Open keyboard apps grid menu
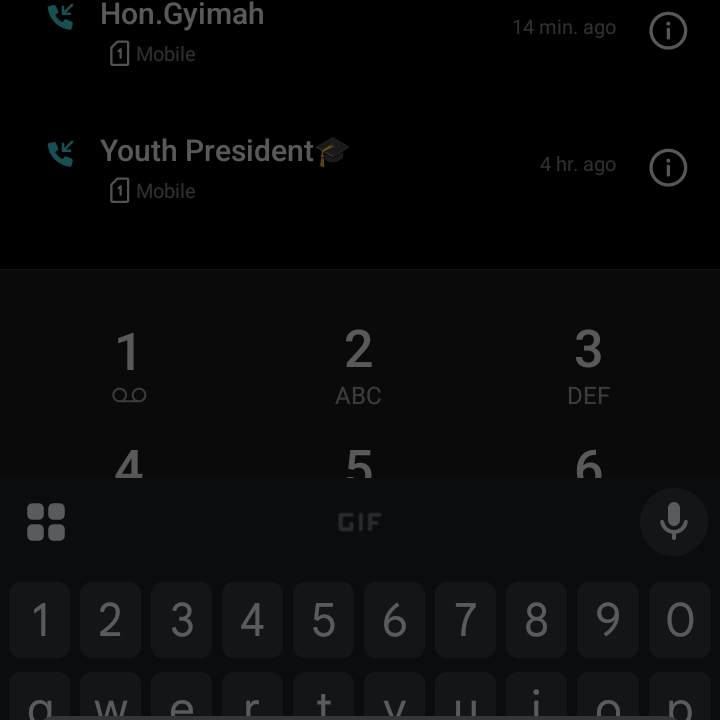Screen dimensions: 720x720 coord(46,522)
